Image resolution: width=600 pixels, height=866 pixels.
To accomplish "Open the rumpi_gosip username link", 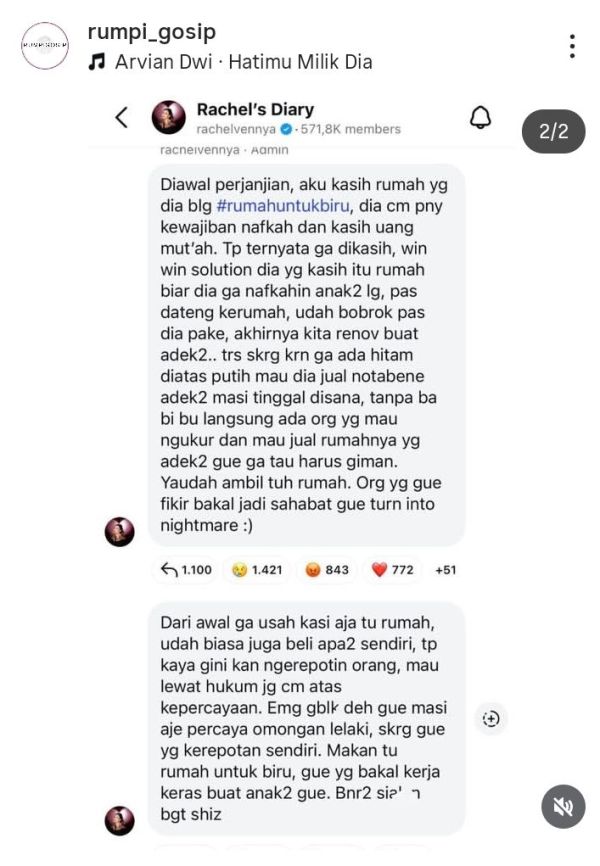I will point(151,32).
